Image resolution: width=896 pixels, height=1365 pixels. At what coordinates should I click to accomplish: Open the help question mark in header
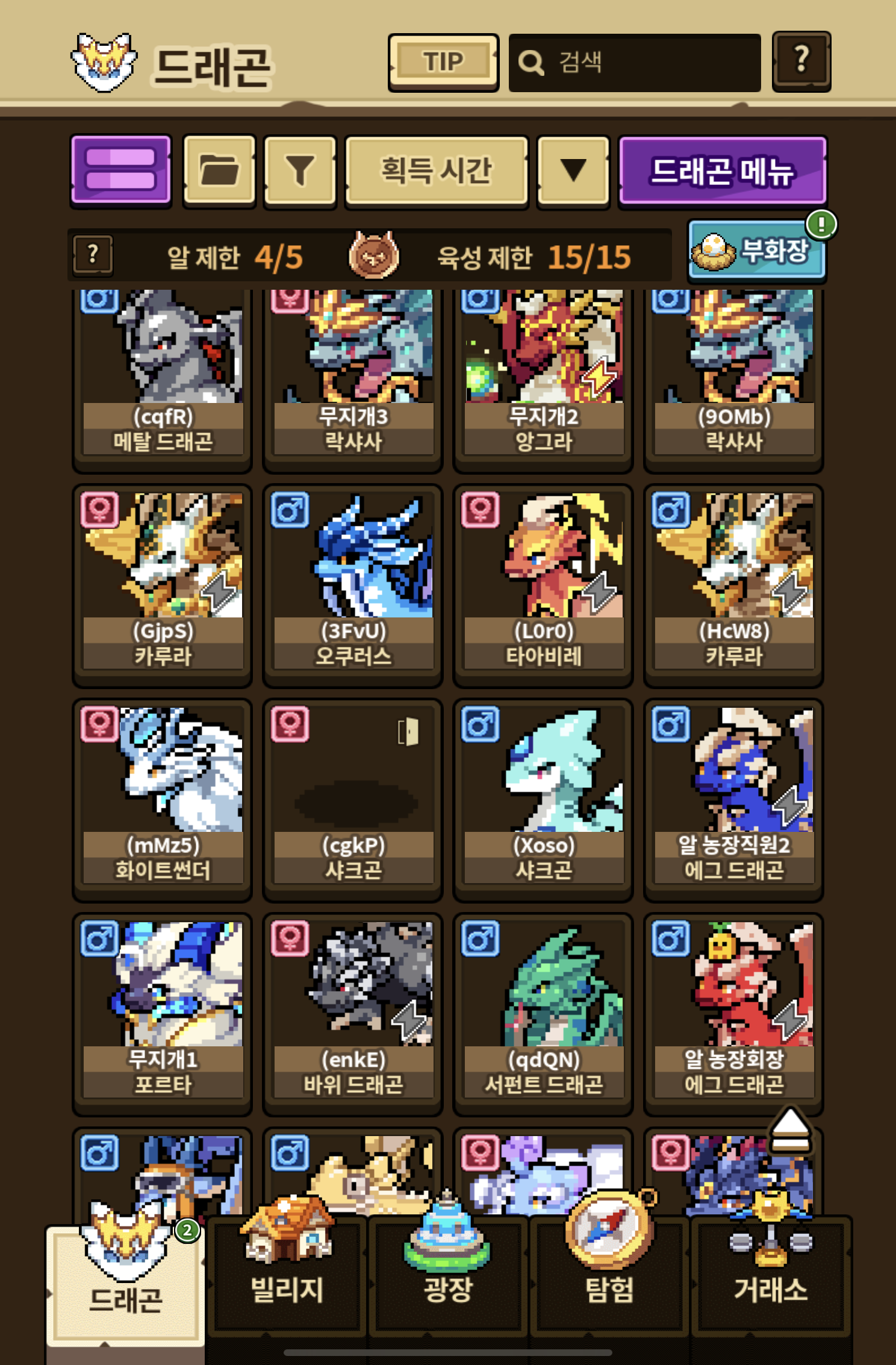coord(801,61)
